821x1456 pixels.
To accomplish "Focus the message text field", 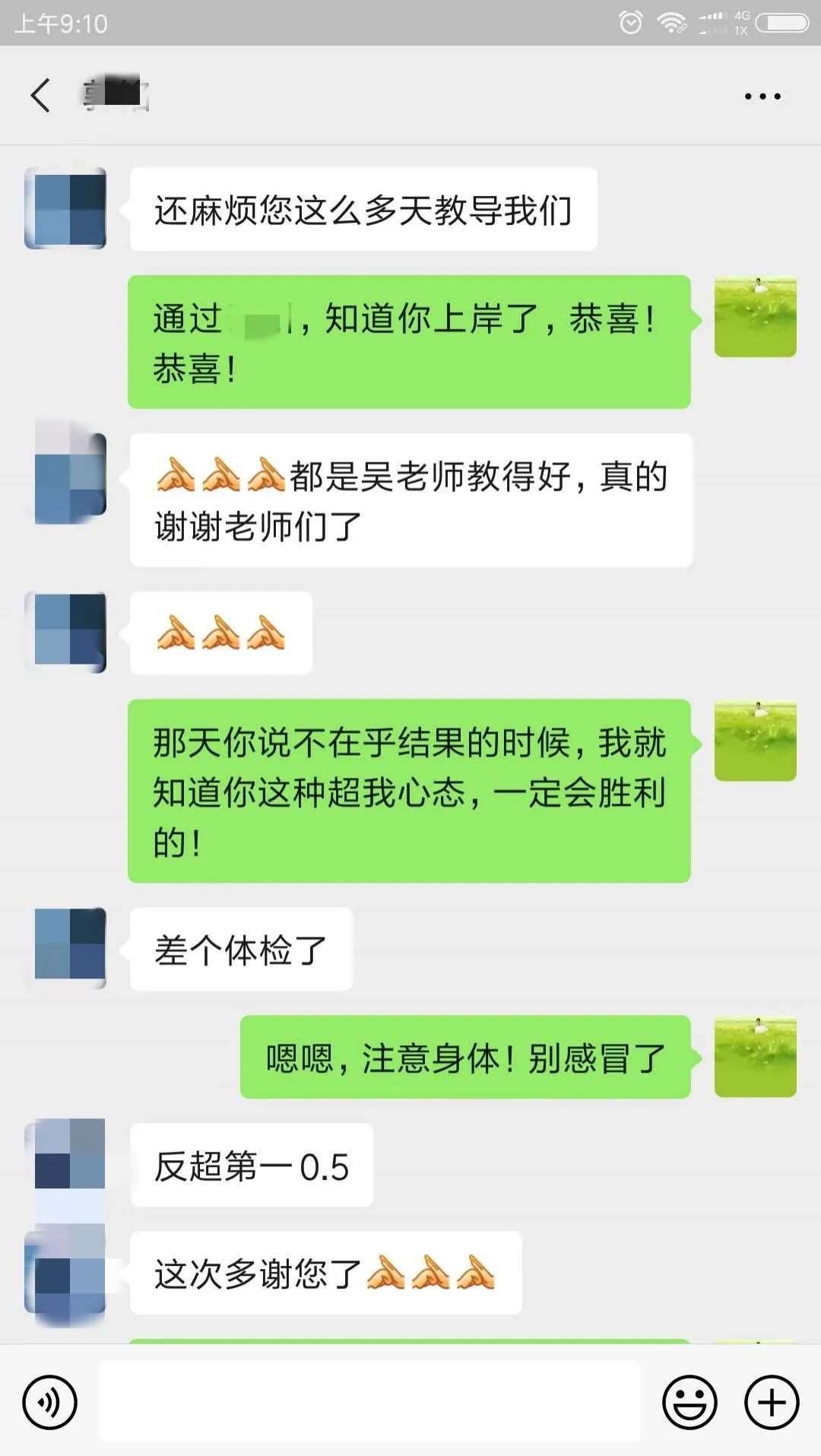I will pos(369,1401).
